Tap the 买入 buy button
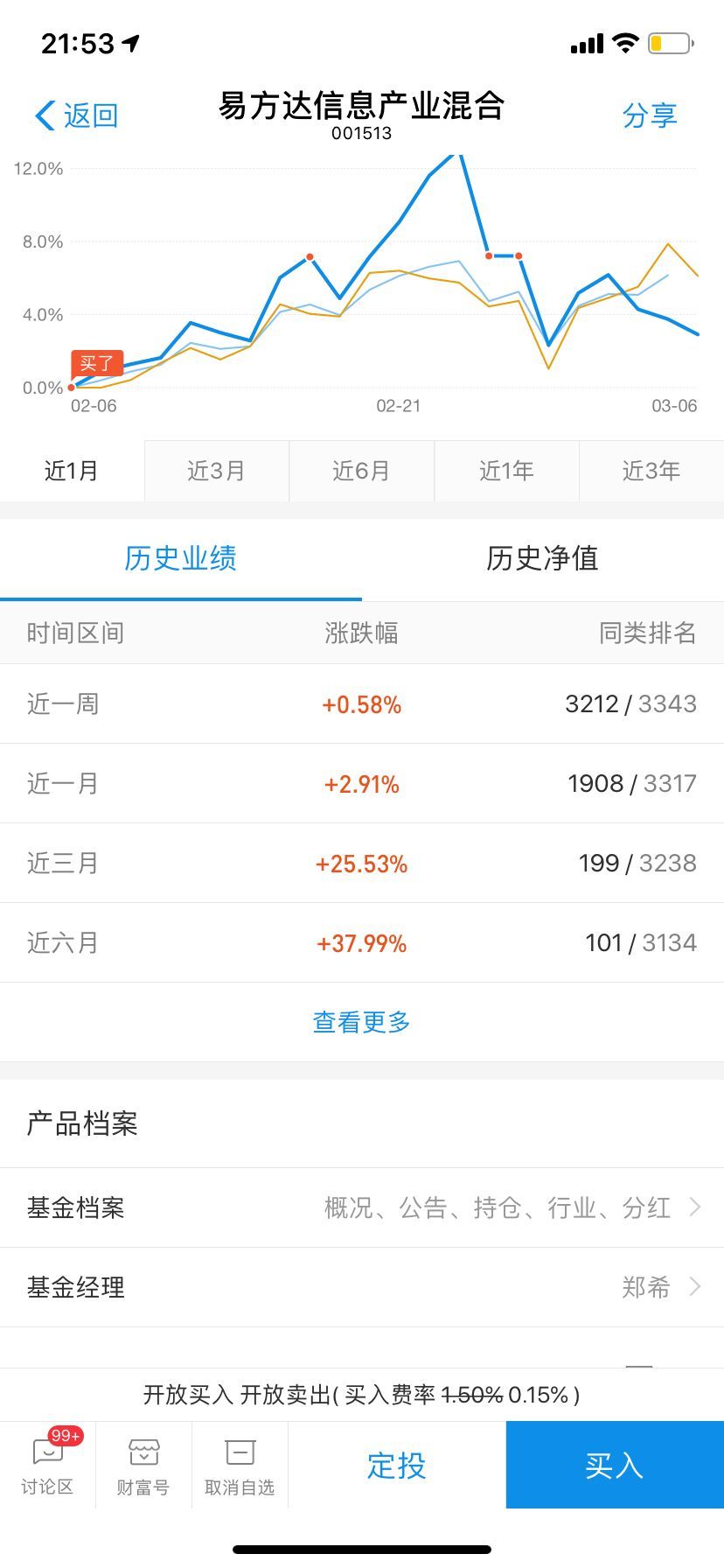Screen dimensions: 724x1568 (x=613, y=1465)
